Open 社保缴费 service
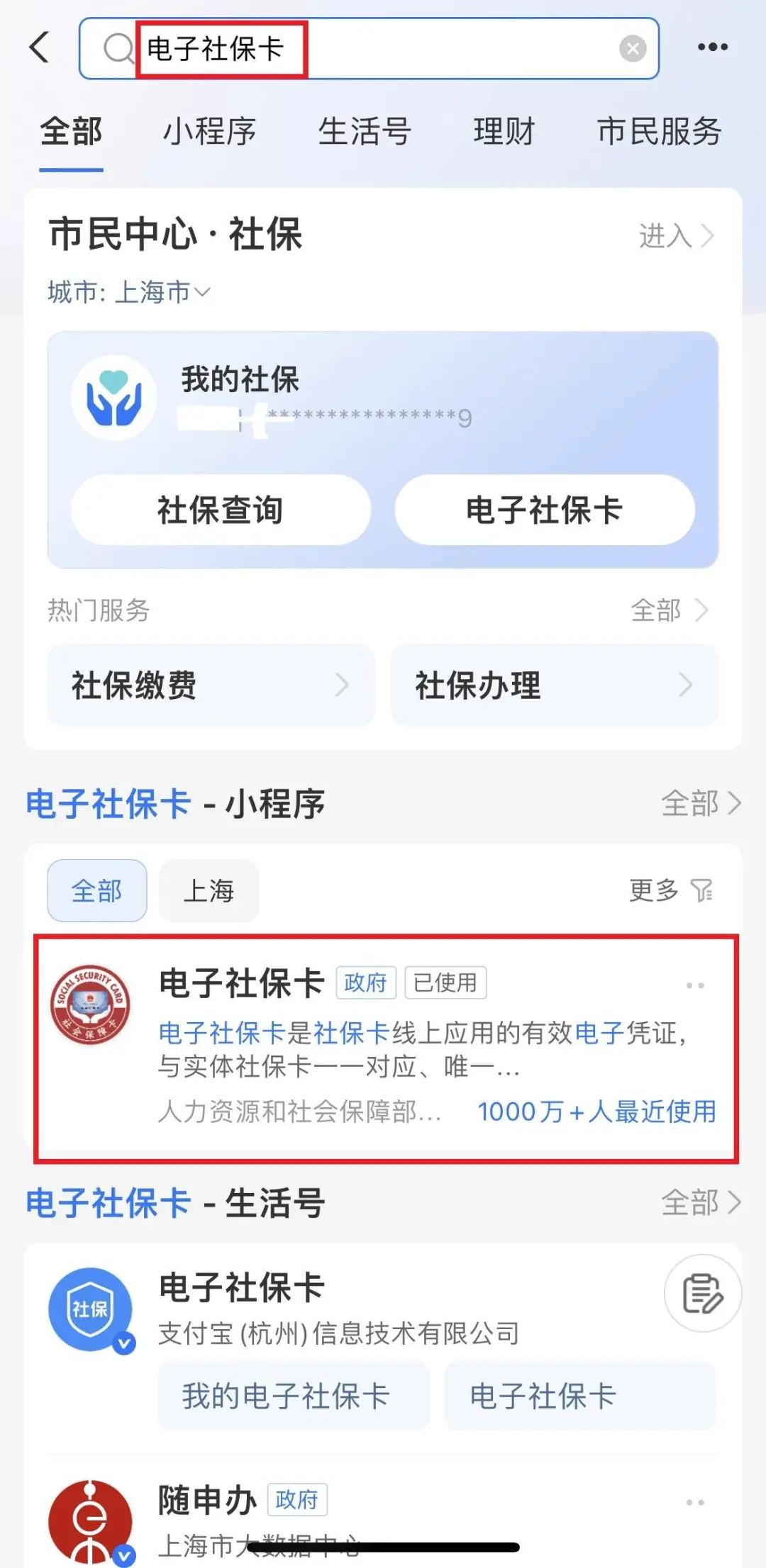766x1568 pixels. tap(211, 685)
